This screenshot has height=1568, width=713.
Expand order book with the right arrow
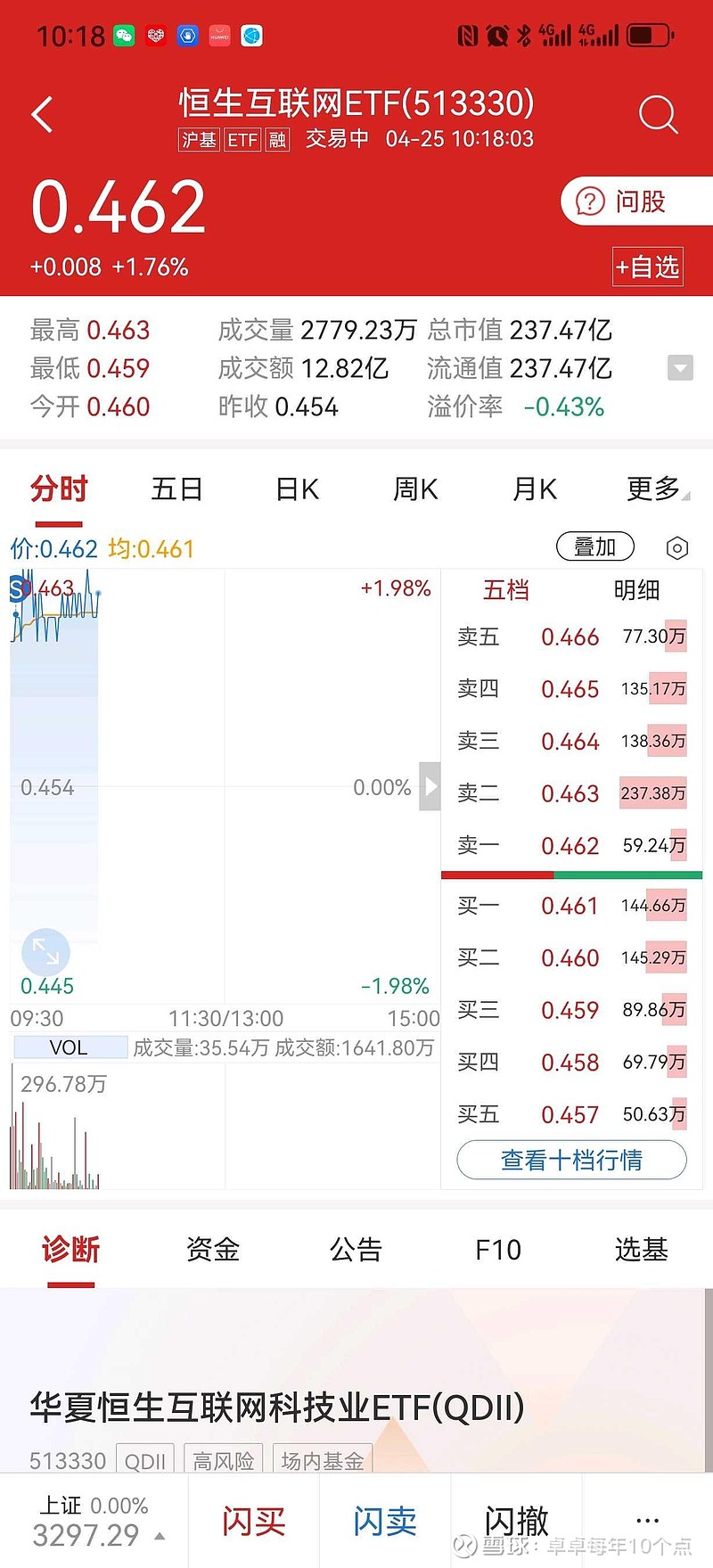pyautogui.click(x=431, y=785)
